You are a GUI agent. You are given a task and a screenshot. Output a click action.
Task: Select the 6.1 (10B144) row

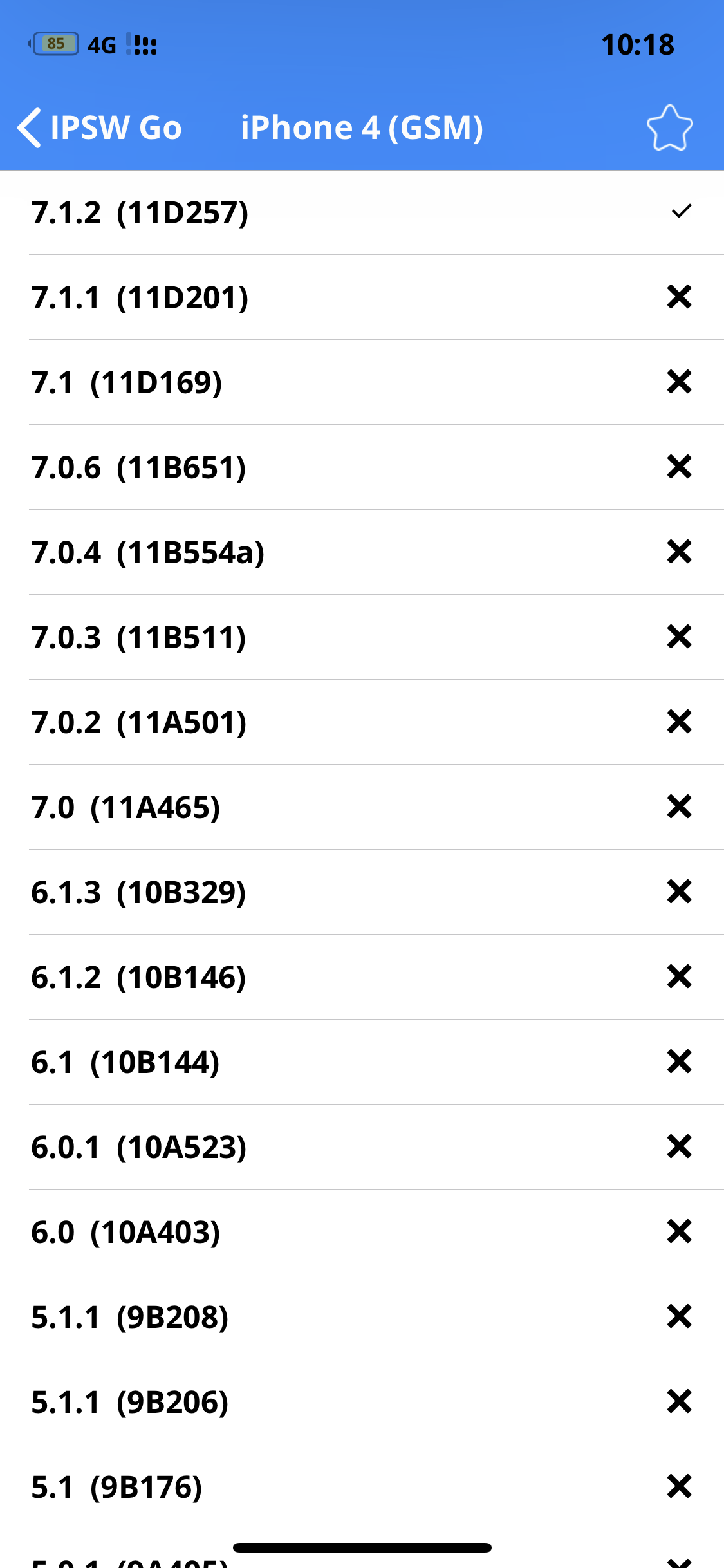[362, 1062]
